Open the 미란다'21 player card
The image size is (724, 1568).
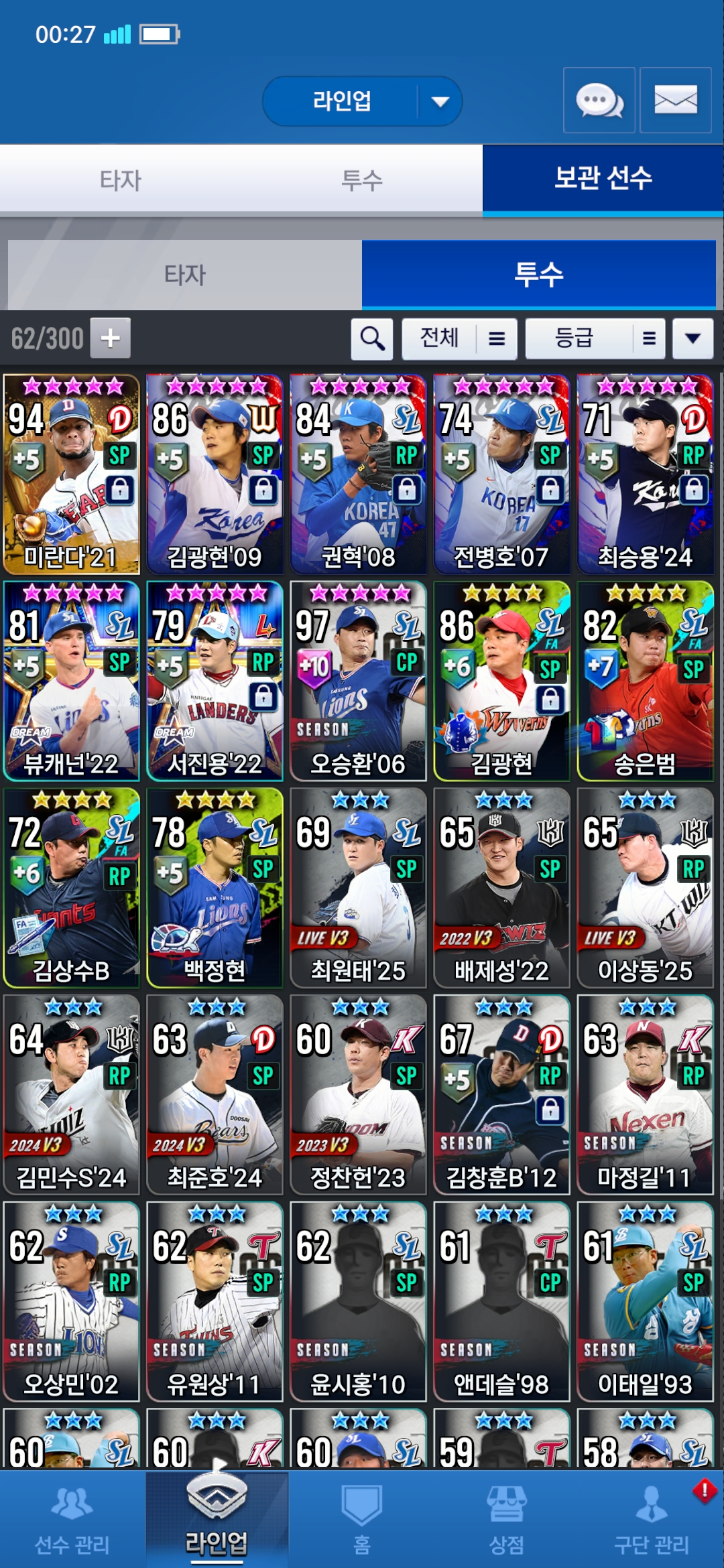71,474
